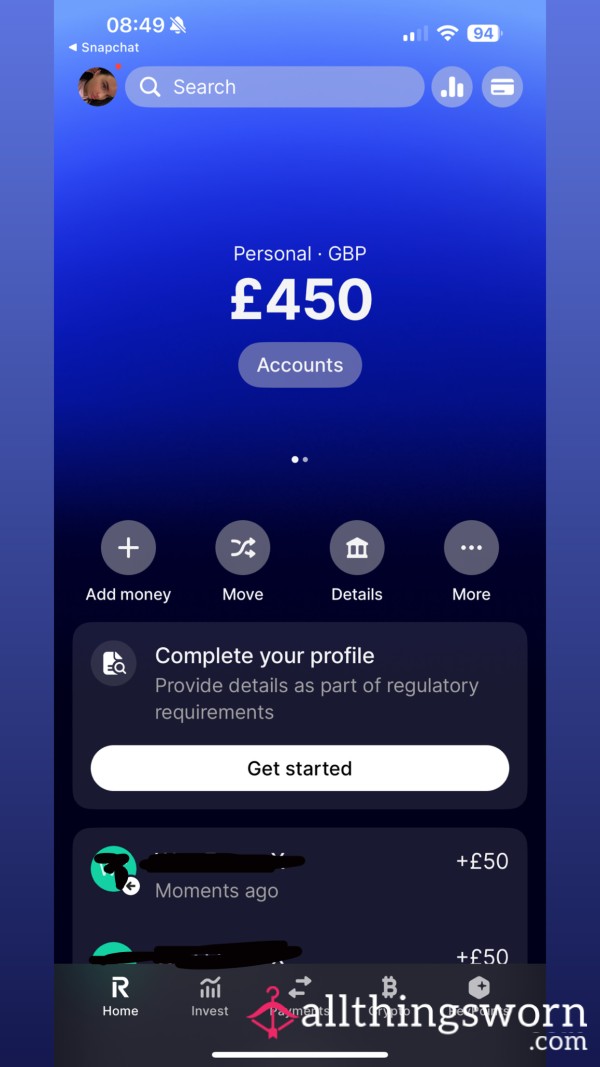Open the cards icon
The image size is (600, 1067).
[502, 86]
